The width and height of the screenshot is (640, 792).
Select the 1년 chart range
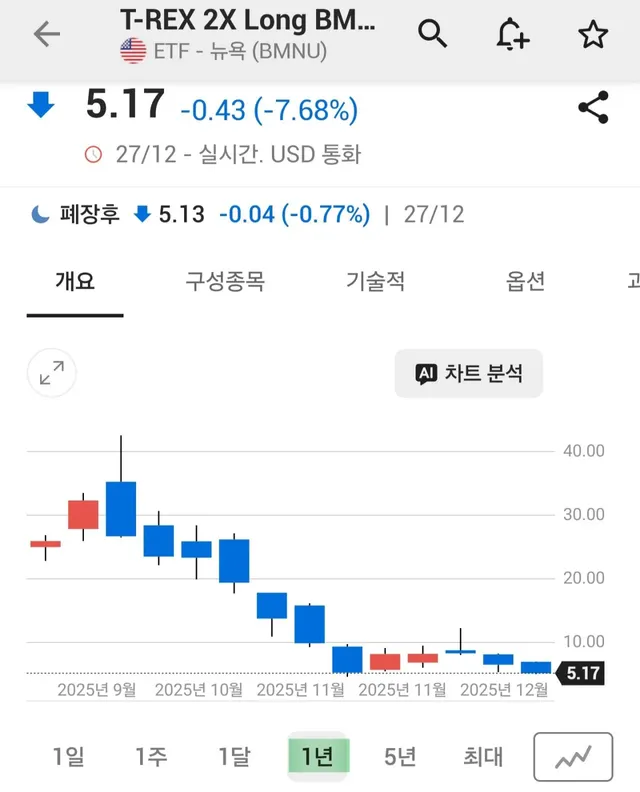(x=318, y=756)
